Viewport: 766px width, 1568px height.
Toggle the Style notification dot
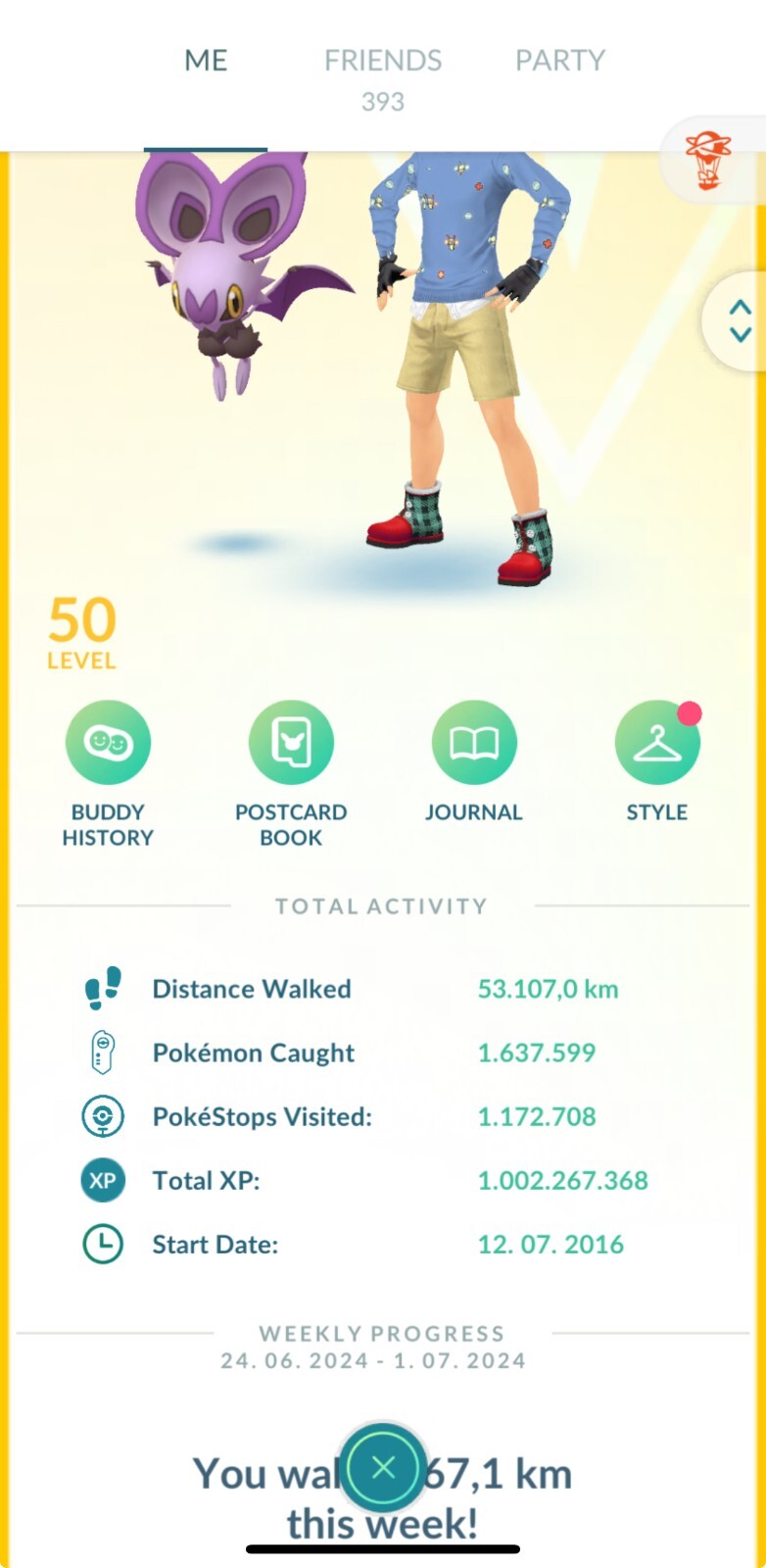click(x=691, y=715)
